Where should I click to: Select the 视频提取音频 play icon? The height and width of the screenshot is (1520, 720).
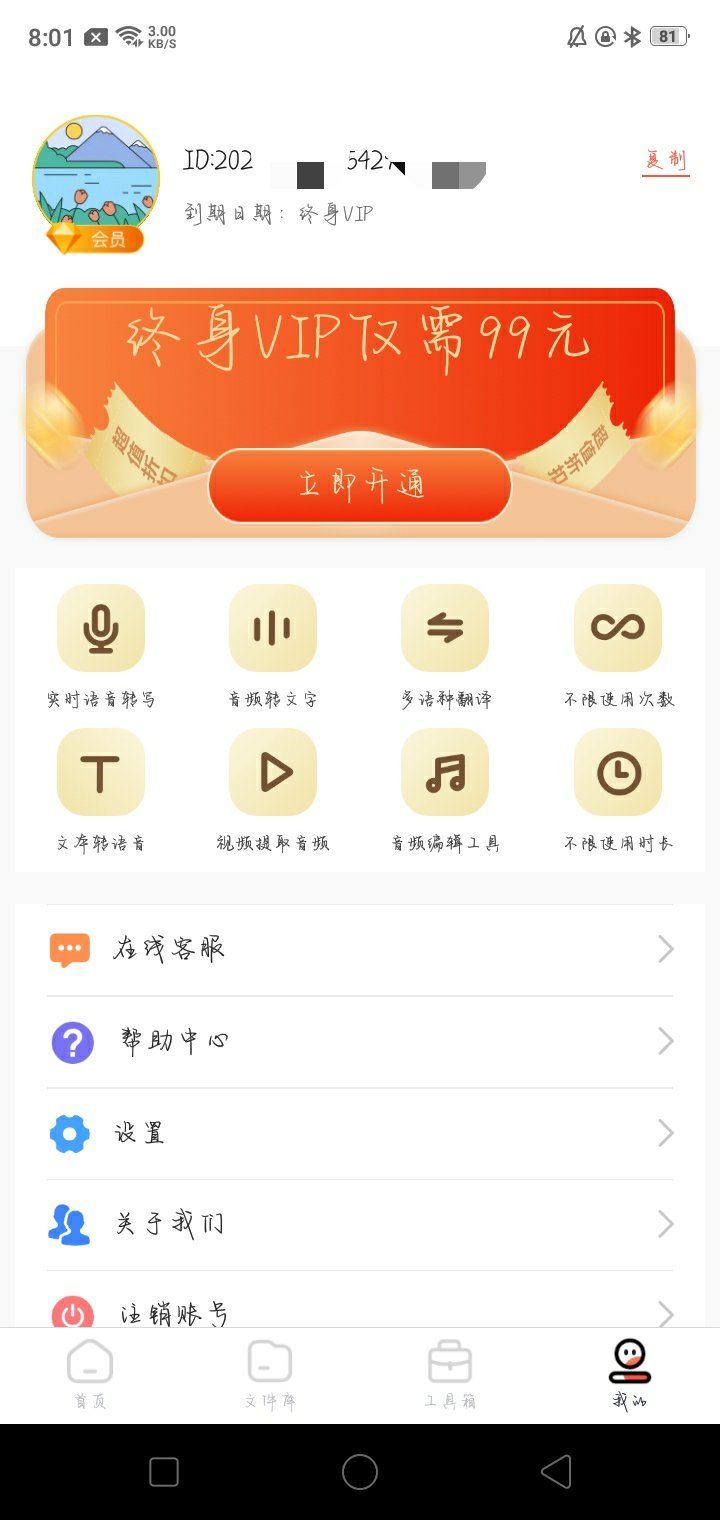273,771
